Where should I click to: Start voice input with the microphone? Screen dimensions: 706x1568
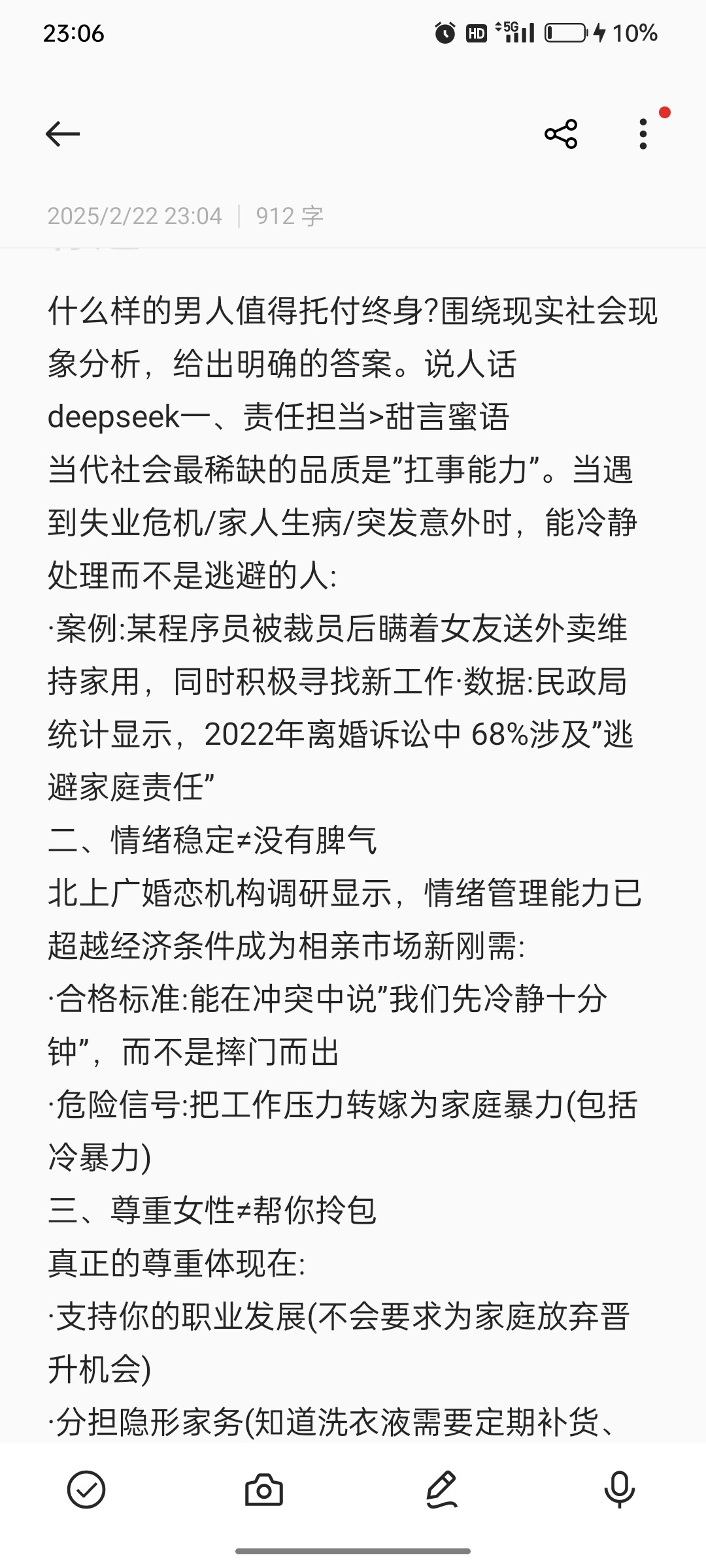point(619,1490)
